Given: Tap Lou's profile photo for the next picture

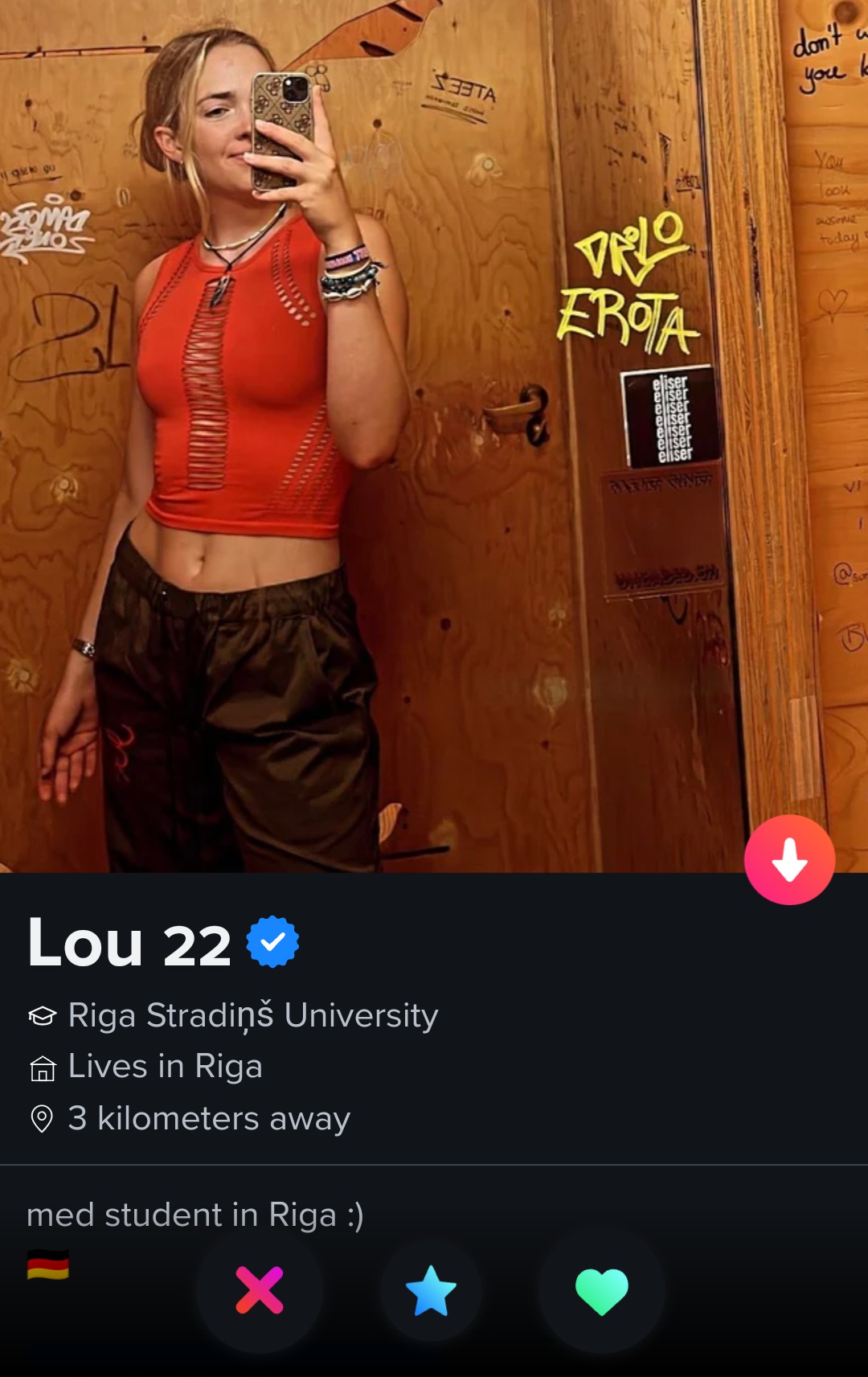Looking at the screenshot, I should coord(434,436).
